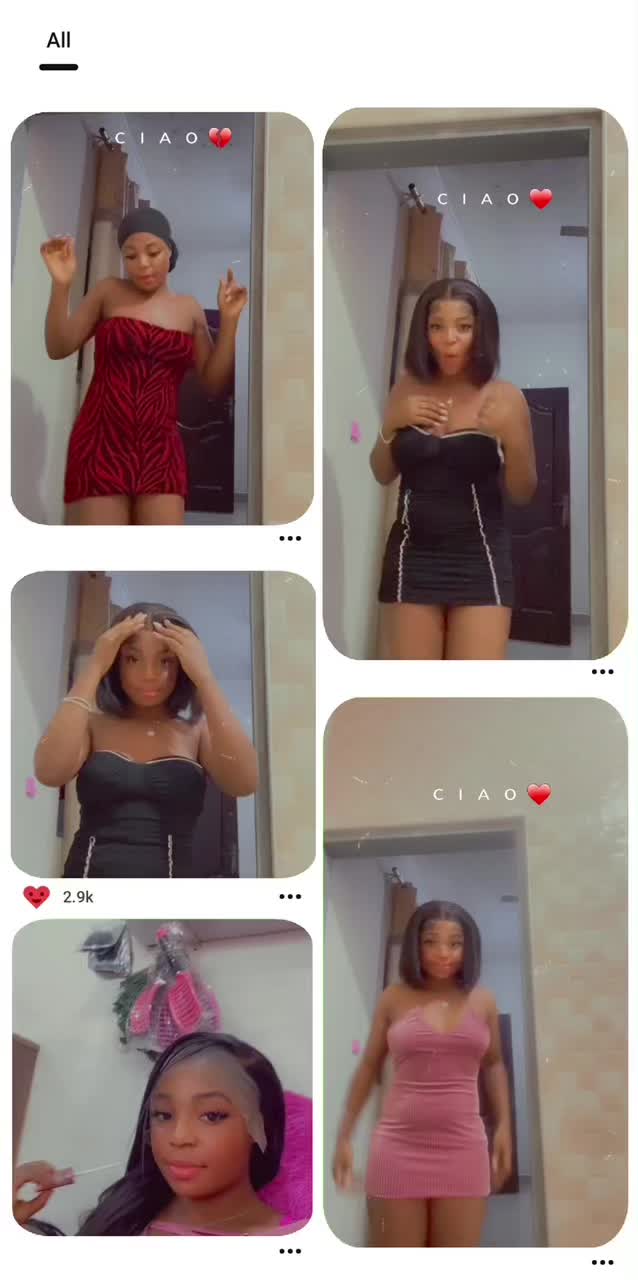638x1280 pixels.
Task: Open more options under the close-up selfie pin
Action: pos(290,1251)
